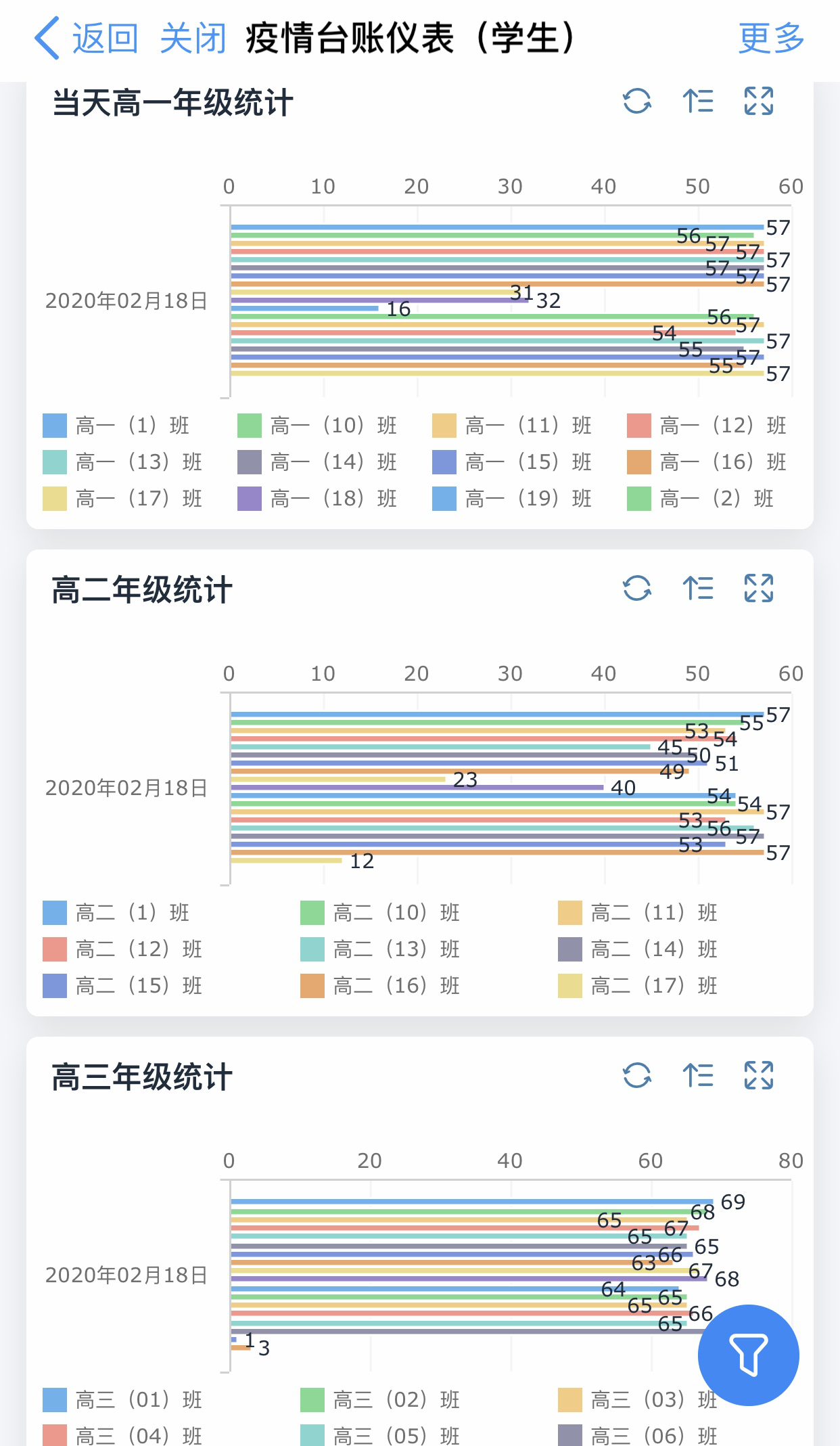Open the 更多 menu
840x1446 pixels.
[x=771, y=38]
